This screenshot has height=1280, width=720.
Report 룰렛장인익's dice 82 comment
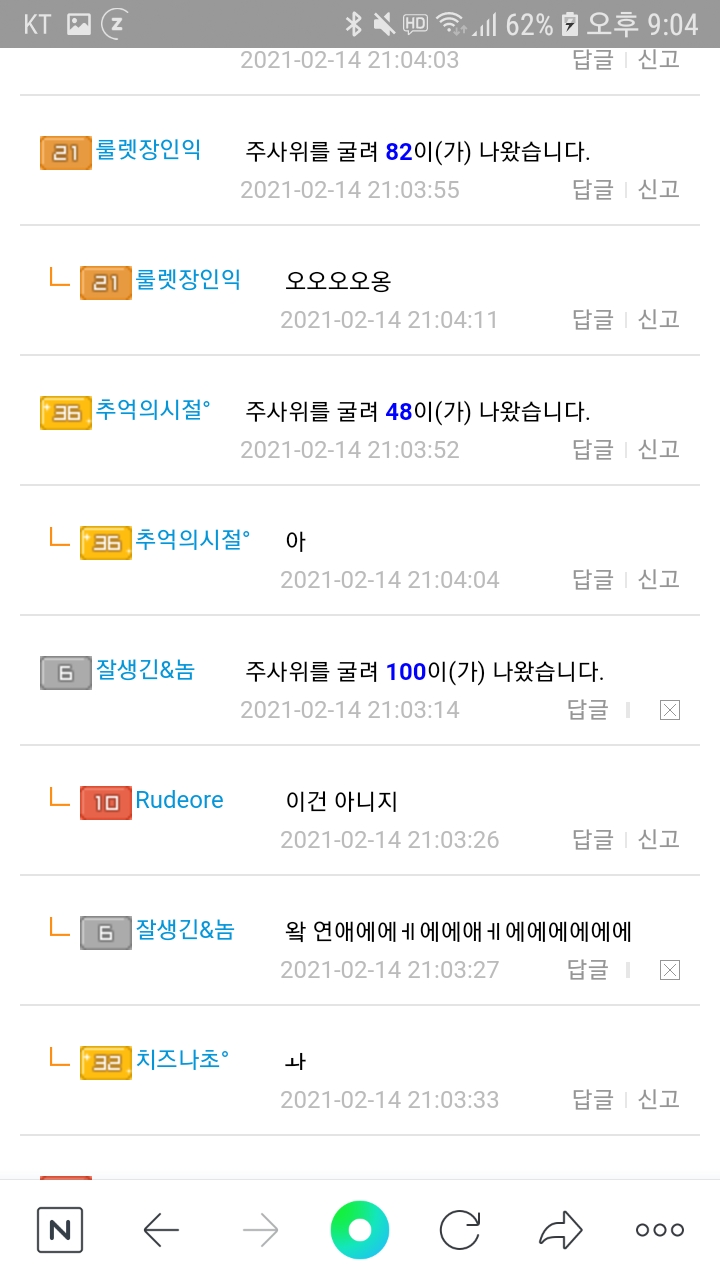tap(659, 189)
